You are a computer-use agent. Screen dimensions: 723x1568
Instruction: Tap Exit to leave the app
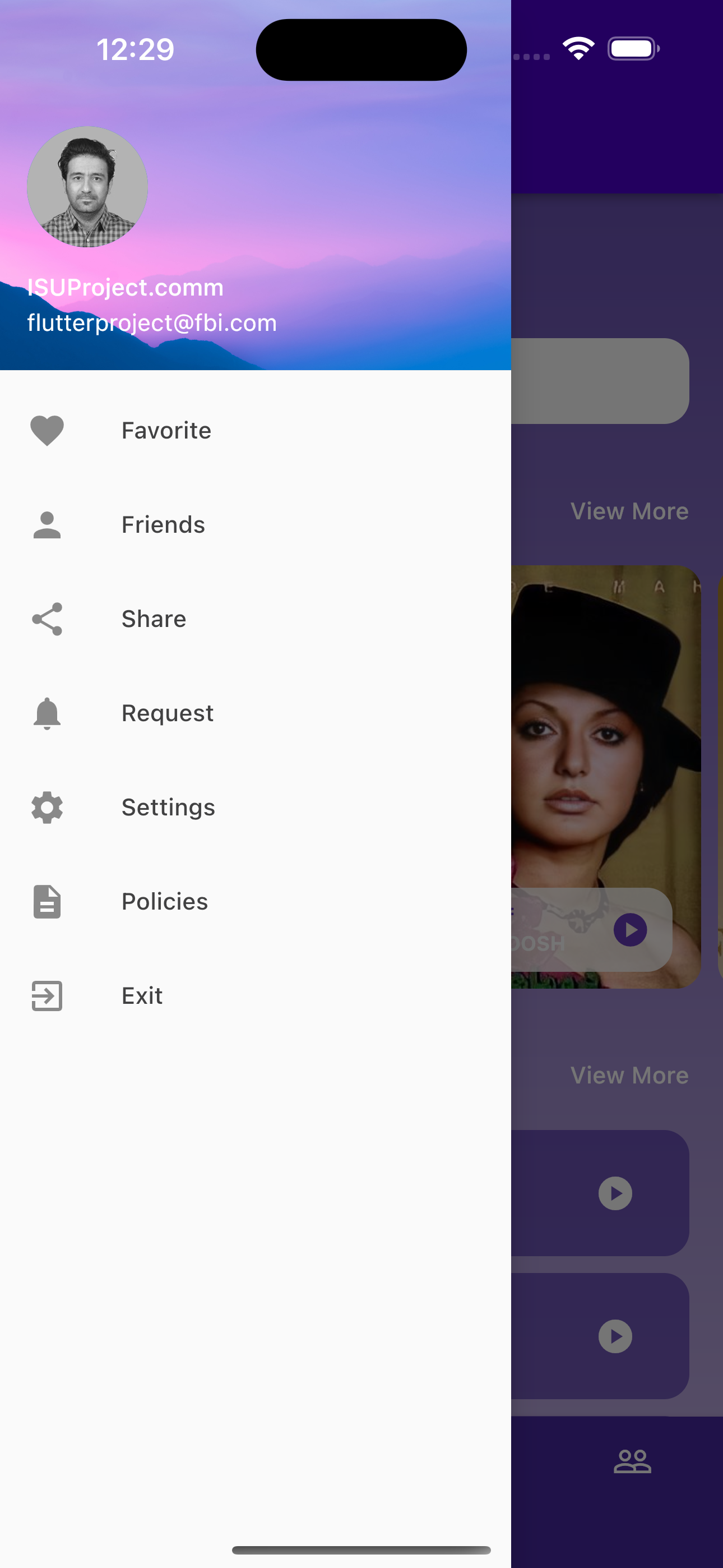[142, 996]
